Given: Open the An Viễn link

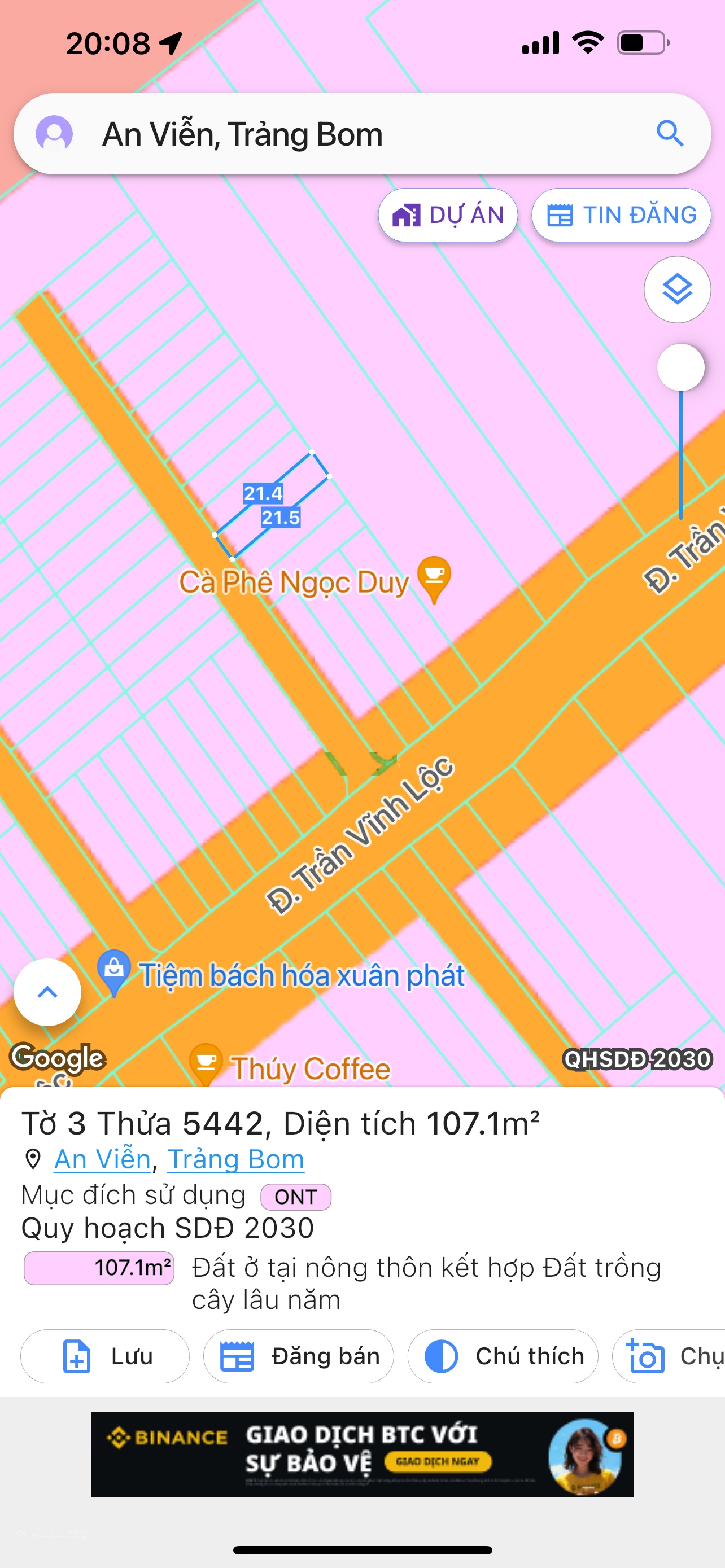Looking at the screenshot, I should tap(102, 1159).
